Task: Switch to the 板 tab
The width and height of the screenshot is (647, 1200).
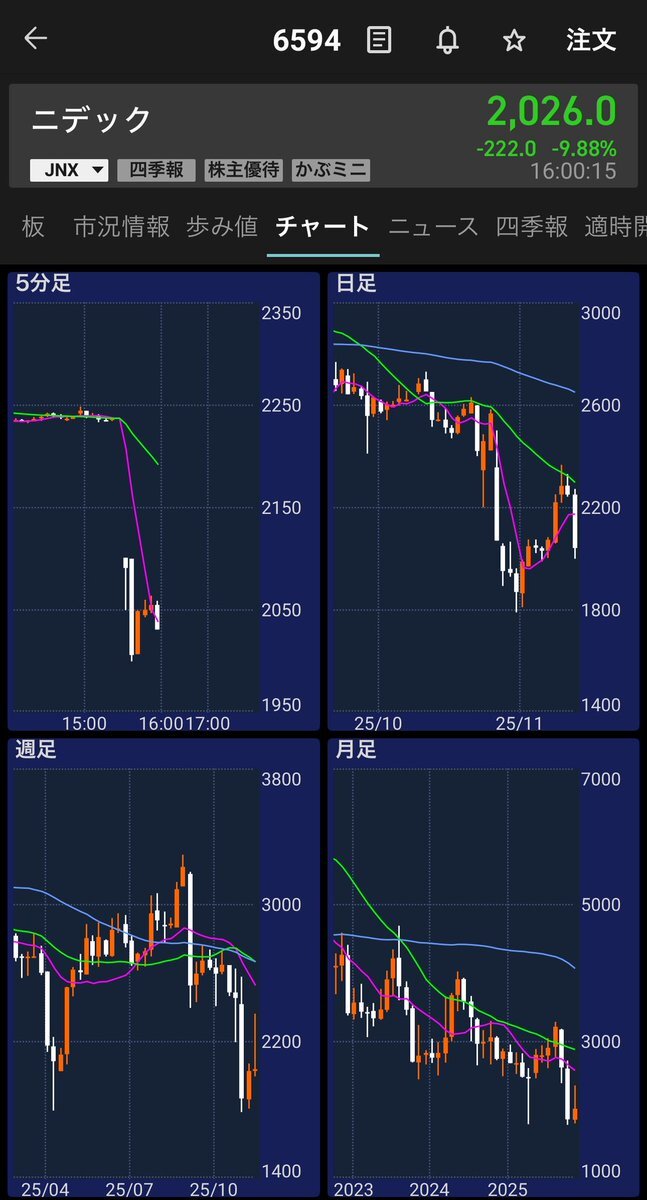Action: [x=33, y=227]
